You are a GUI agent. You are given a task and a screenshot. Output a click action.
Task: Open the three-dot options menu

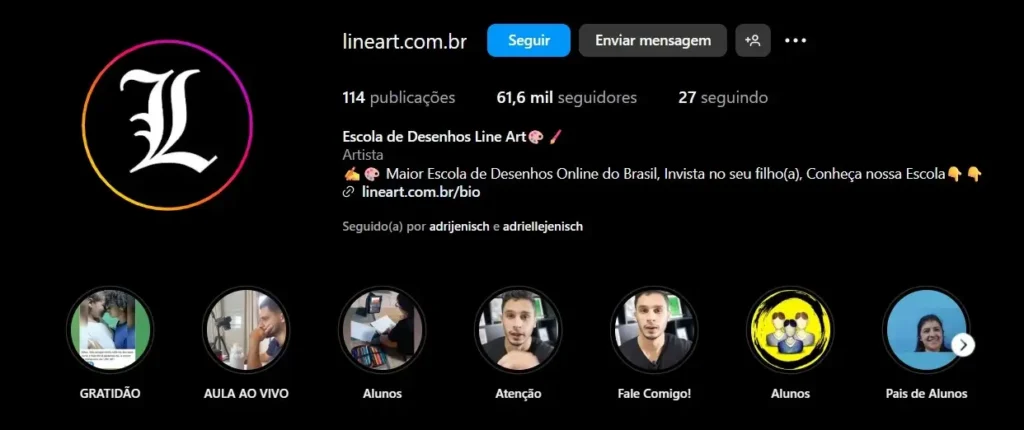coord(796,41)
